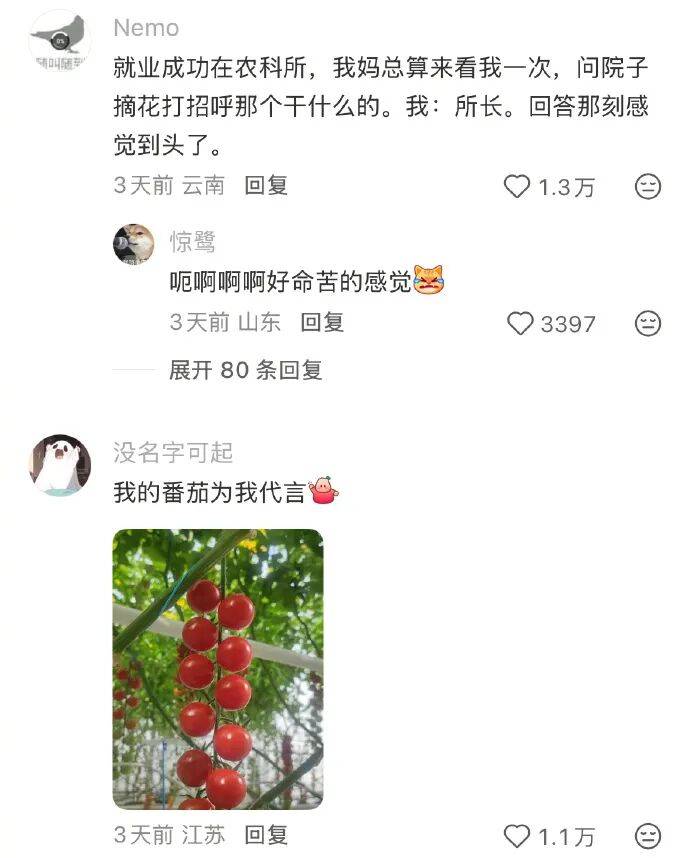Like 没名字可起's comment with 1.1万 likes
Image resolution: width=690 pixels, height=858 pixels.
(x=516, y=836)
